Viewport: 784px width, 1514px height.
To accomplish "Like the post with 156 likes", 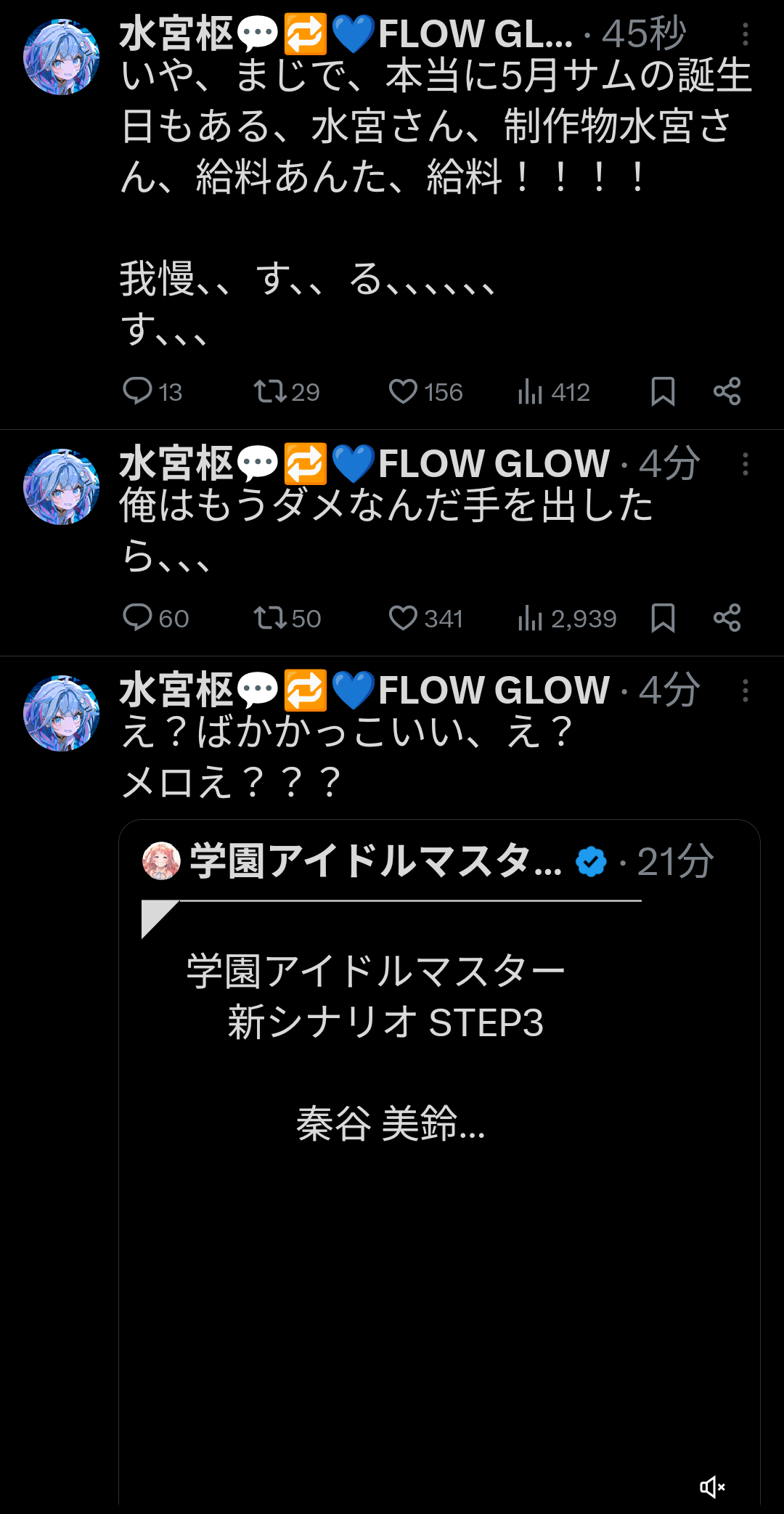I will pyautogui.click(x=403, y=391).
